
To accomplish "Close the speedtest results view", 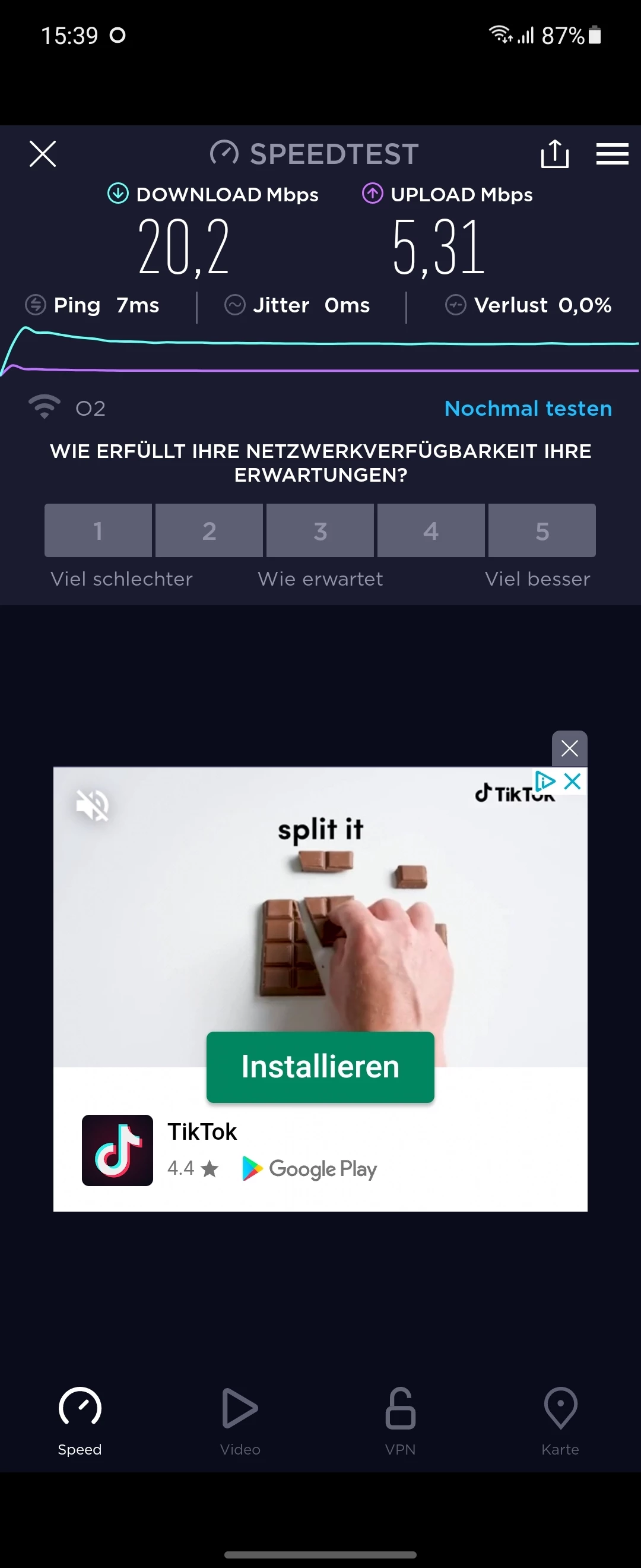I will pyautogui.click(x=43, y=153).
